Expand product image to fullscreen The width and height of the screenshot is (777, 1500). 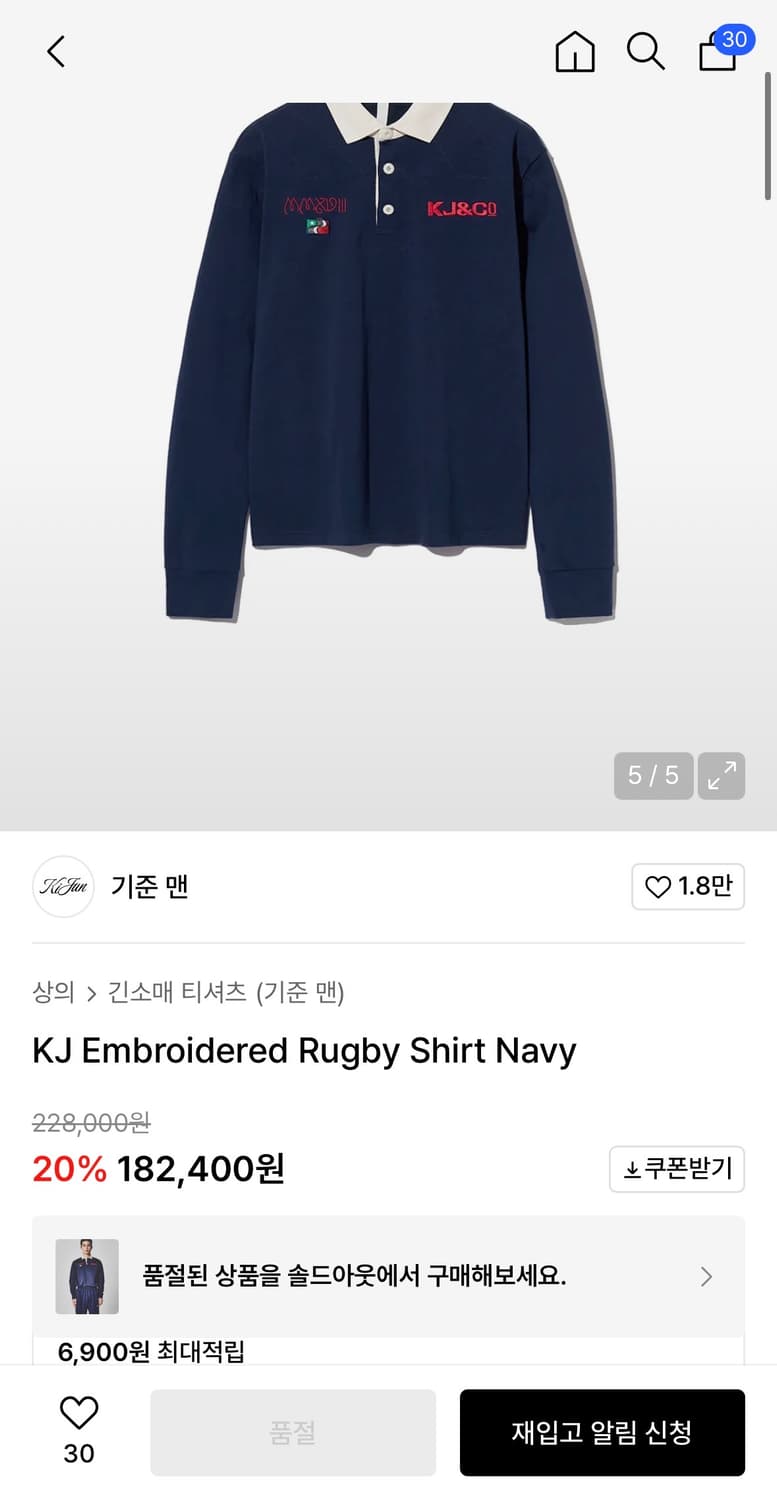[x=721, y=776]
